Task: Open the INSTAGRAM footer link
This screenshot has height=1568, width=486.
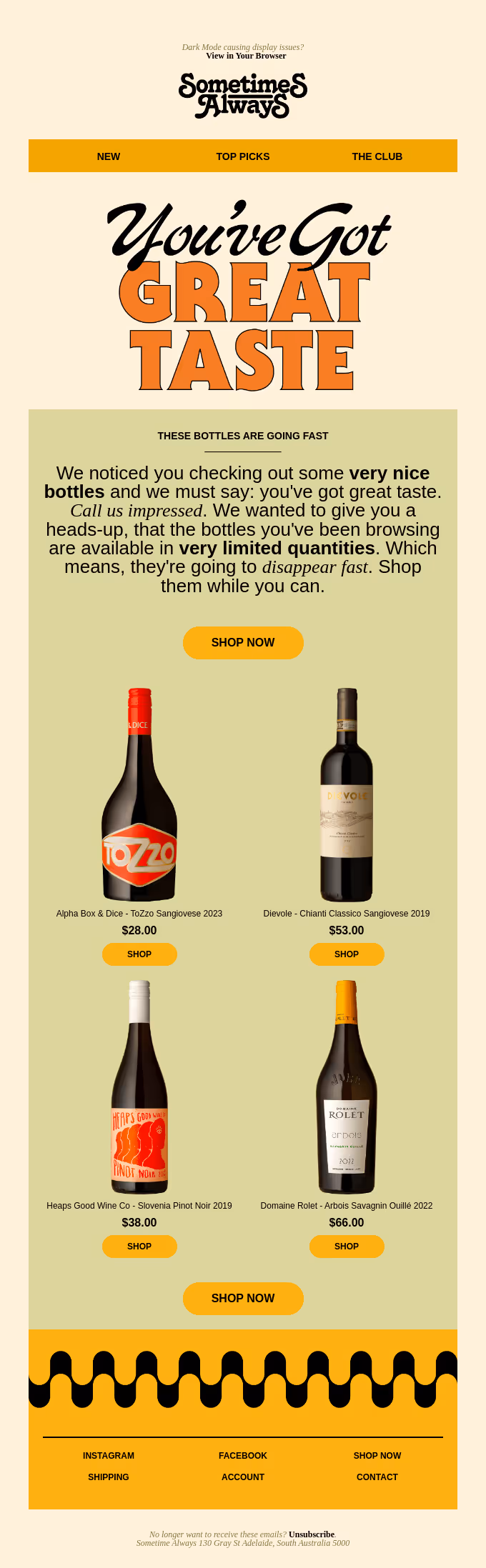Action: (109, 1455)
